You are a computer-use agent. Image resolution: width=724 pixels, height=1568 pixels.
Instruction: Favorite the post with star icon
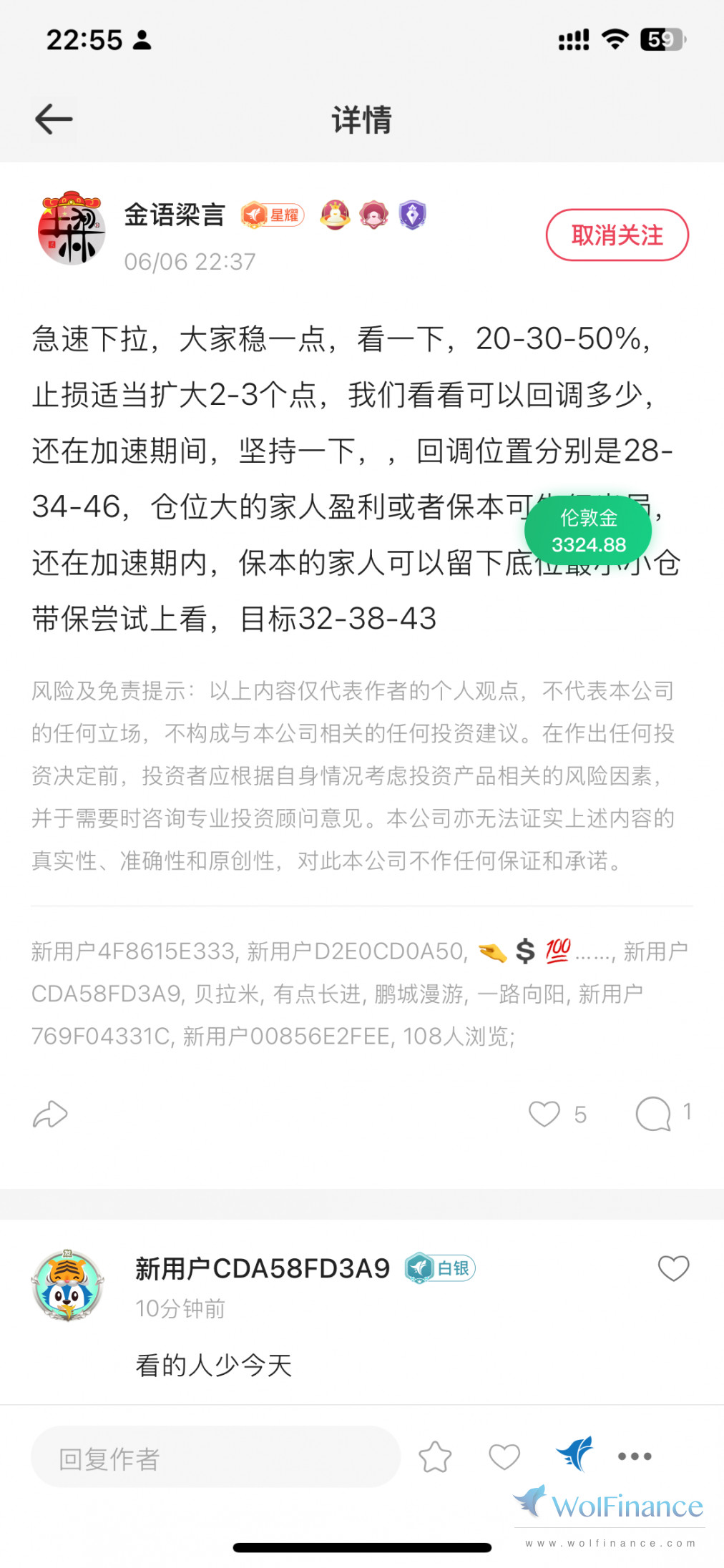tap(435, 1457)
